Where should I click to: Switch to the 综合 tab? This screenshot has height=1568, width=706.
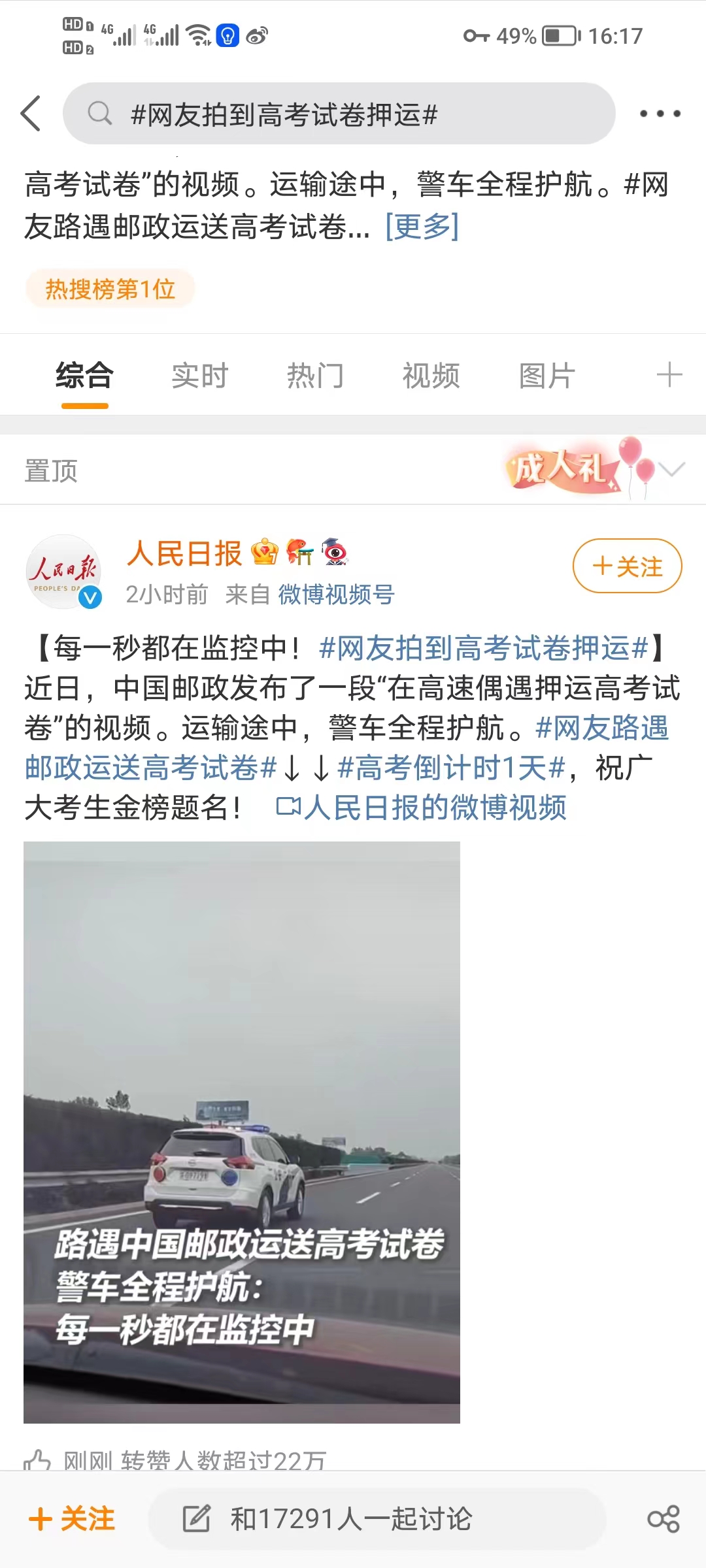pos(84,376)
